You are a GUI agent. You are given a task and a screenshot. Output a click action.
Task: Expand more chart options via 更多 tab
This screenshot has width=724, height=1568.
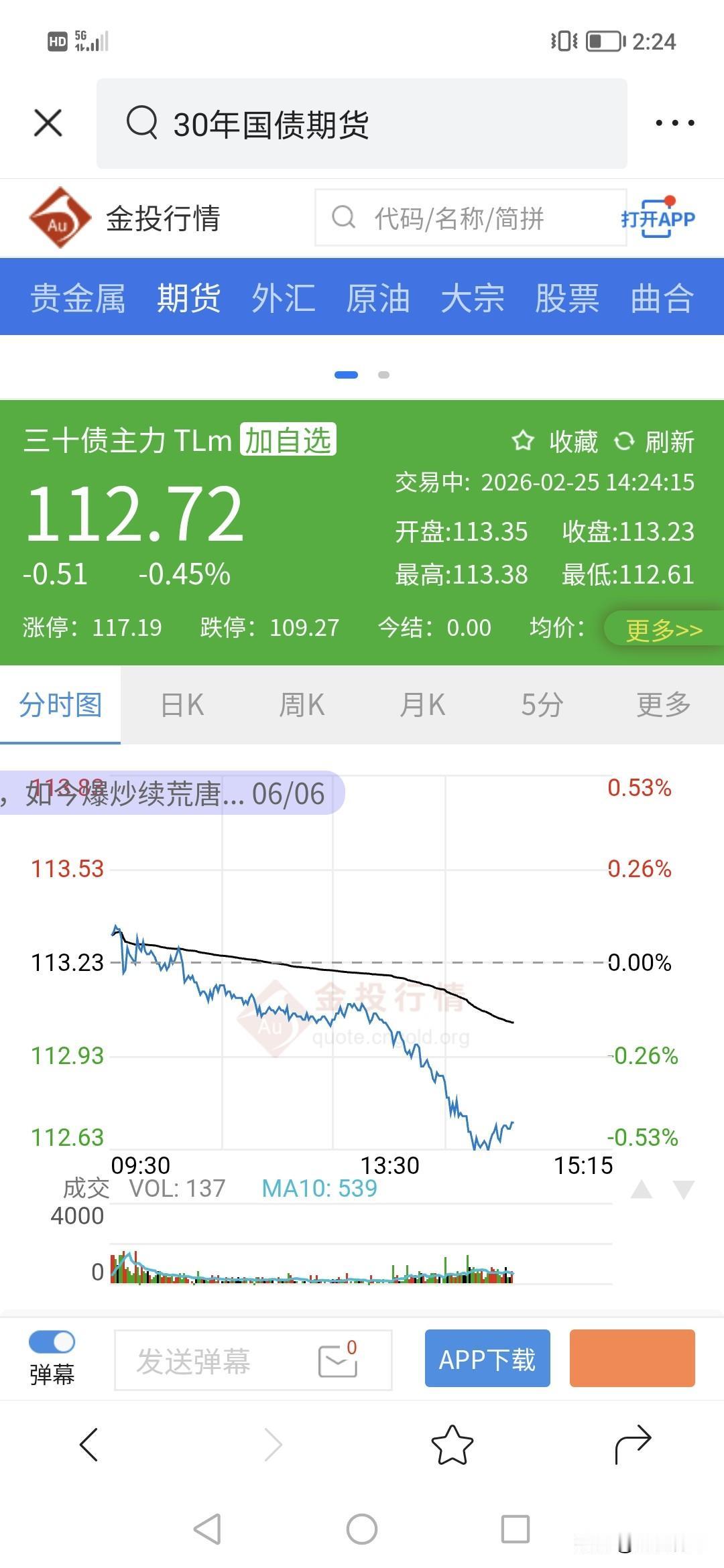tap(662, 704)
